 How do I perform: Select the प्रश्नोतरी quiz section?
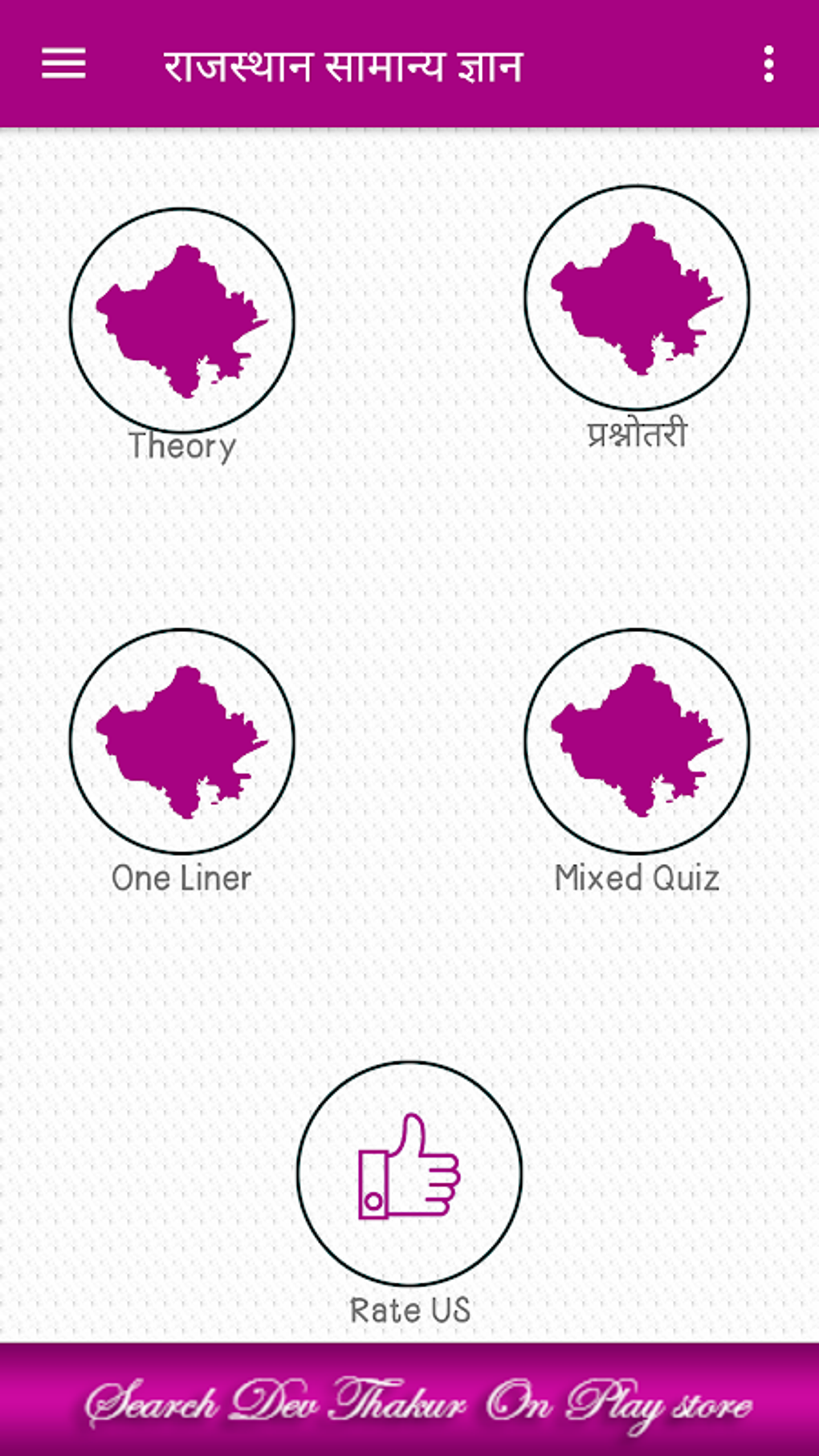click(637, 298)
